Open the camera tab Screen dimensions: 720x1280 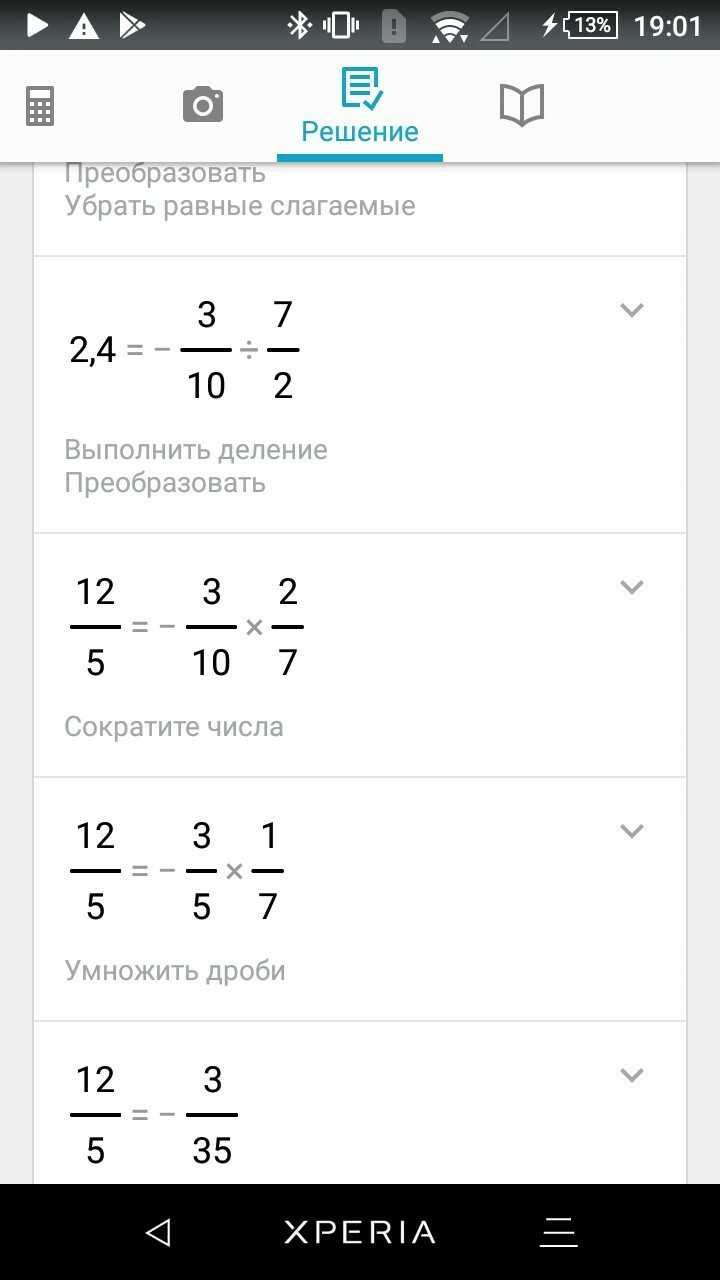(x=202, y=105)
